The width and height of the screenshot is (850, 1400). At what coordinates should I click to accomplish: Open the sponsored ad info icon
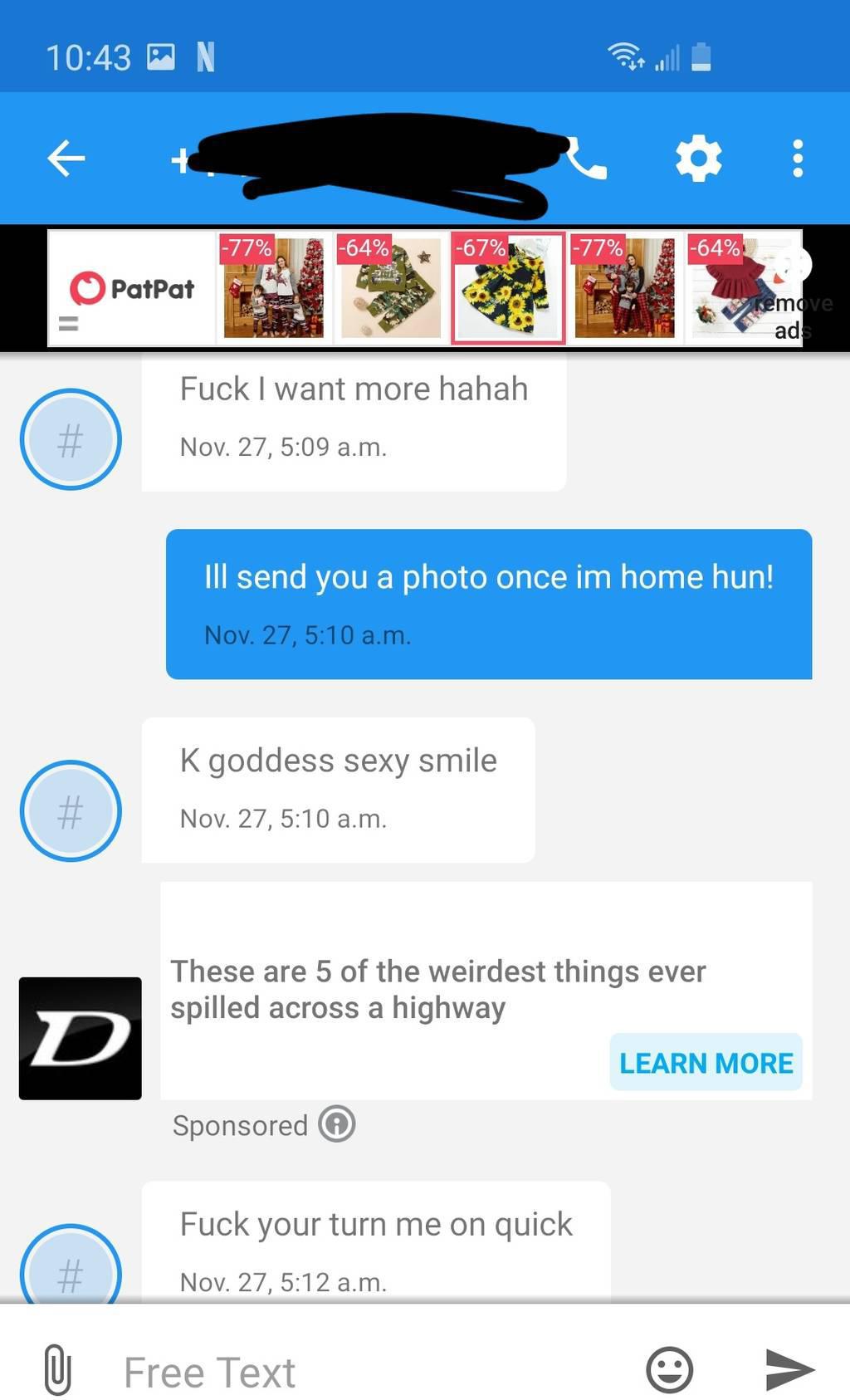click(337, 1124)
